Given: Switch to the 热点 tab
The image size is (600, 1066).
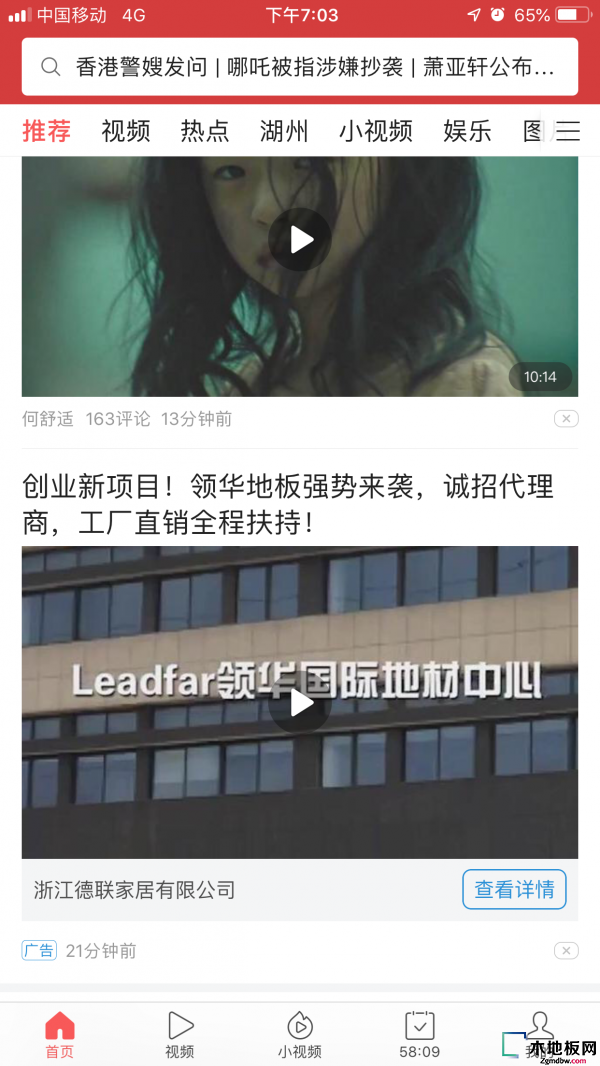Looking at the screenshot, I should [x=205, y=131].
